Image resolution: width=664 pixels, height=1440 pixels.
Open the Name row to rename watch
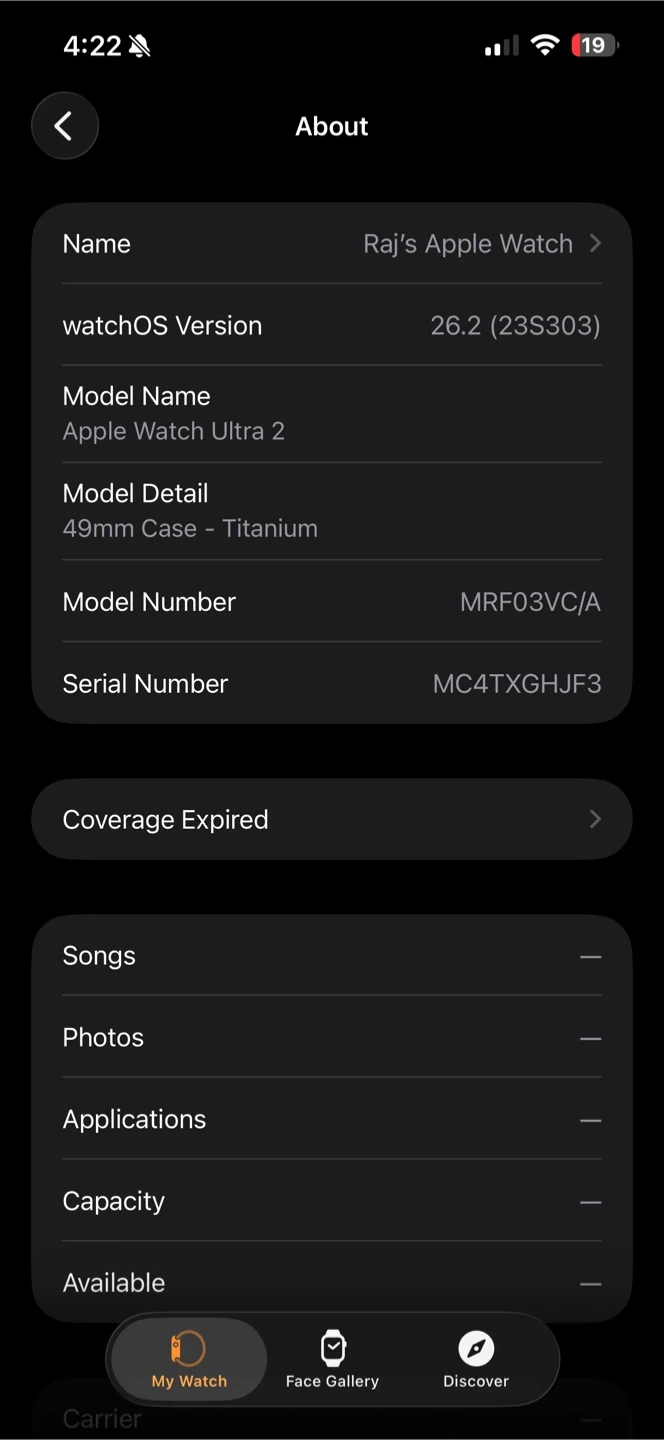332,244
